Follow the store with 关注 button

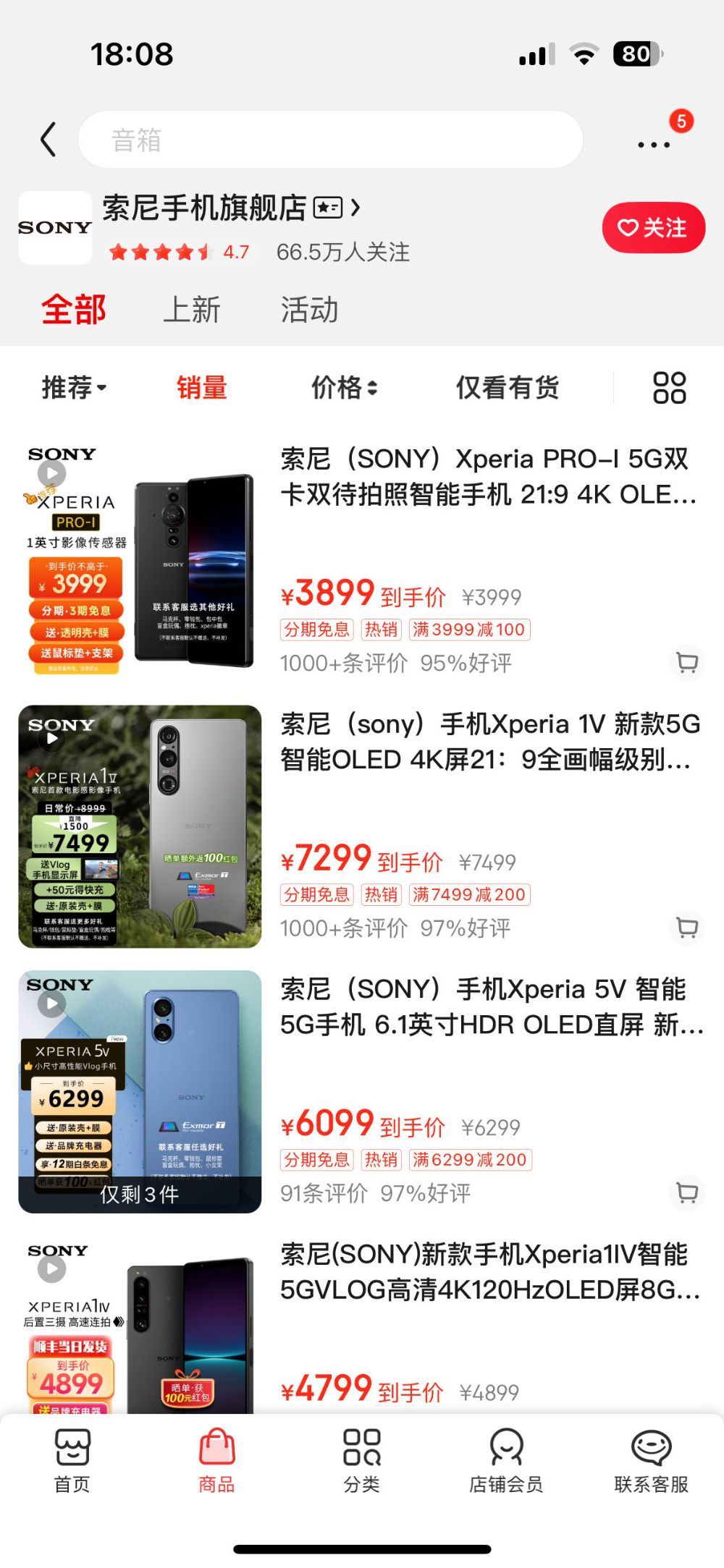(x=653, y=228)
